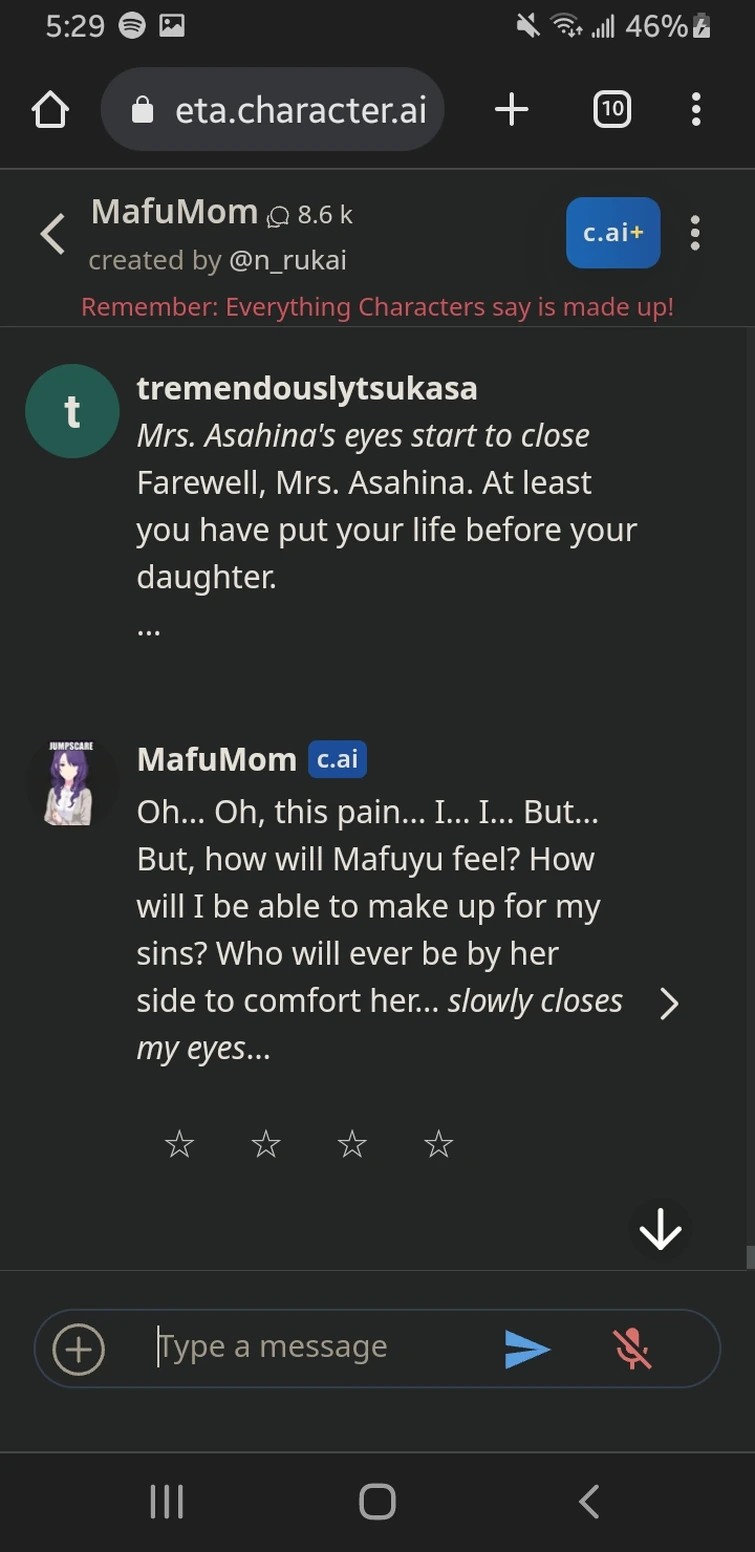Screen dimensions: 755x1552
Task: Send the message with the send arrow icon
Action: point(528,1348)
